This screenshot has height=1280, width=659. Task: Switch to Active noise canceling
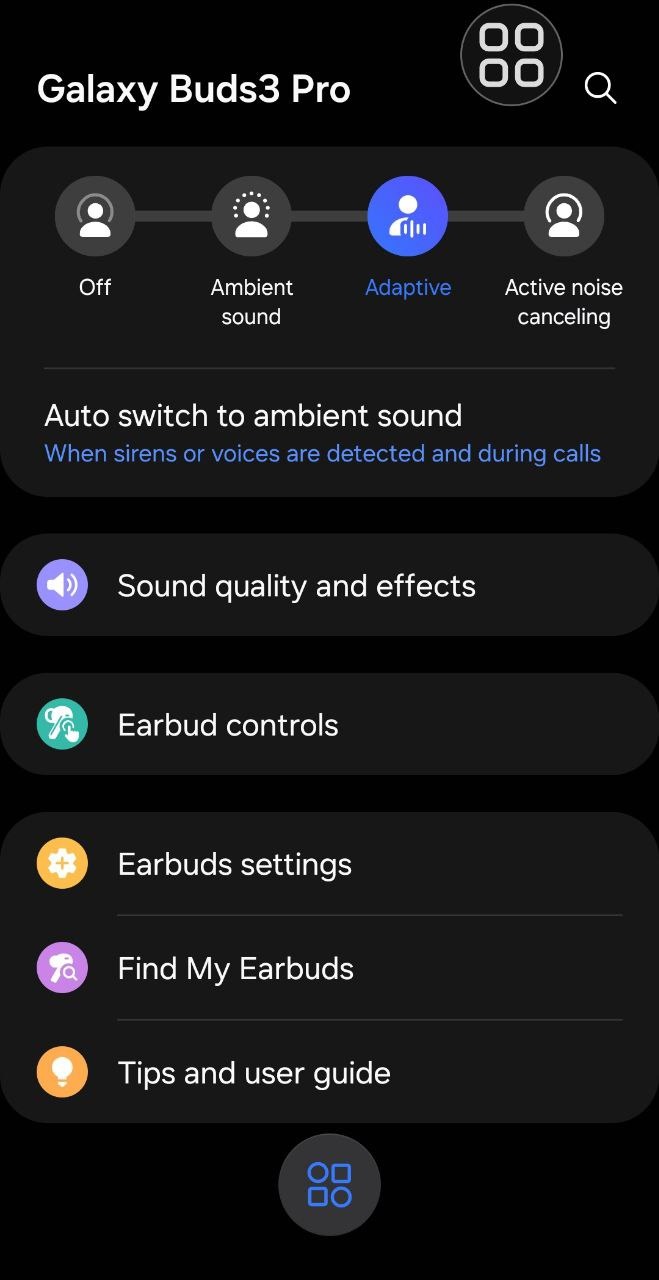point(564,217)
